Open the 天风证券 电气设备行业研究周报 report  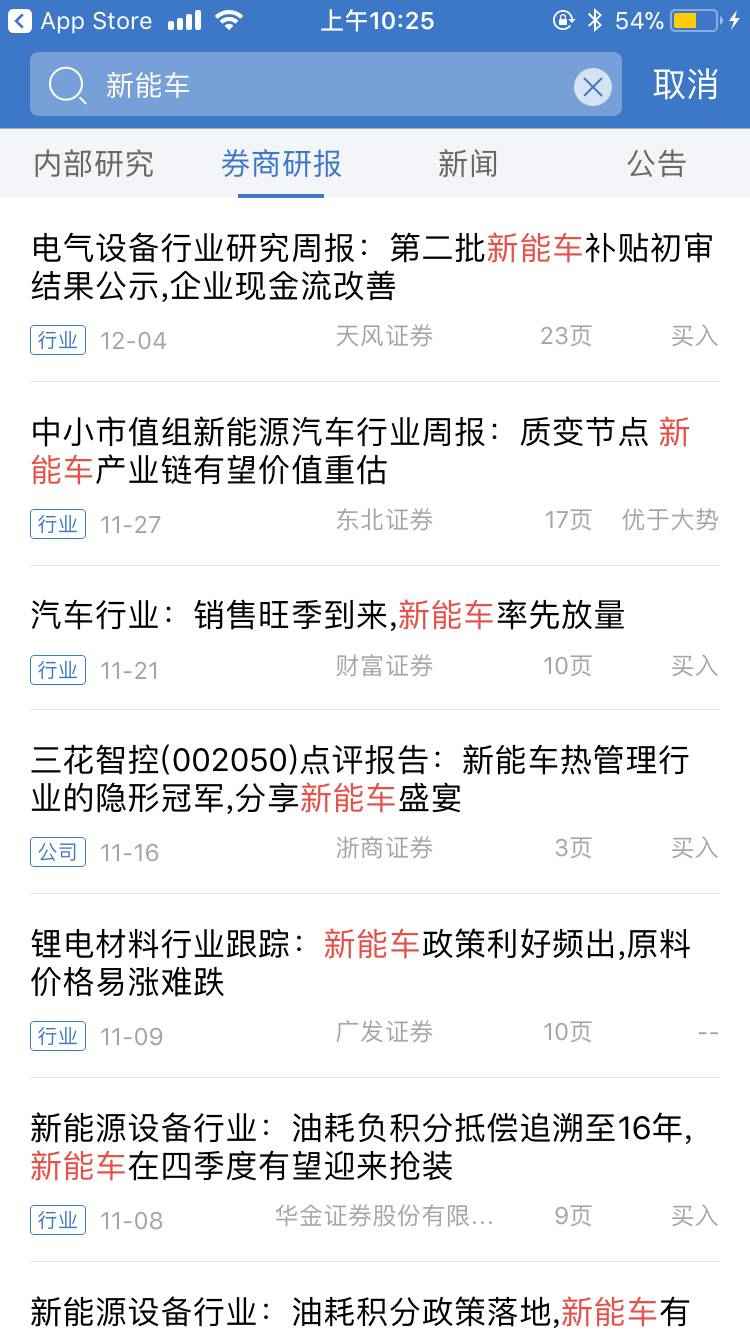tap(372, 267)
